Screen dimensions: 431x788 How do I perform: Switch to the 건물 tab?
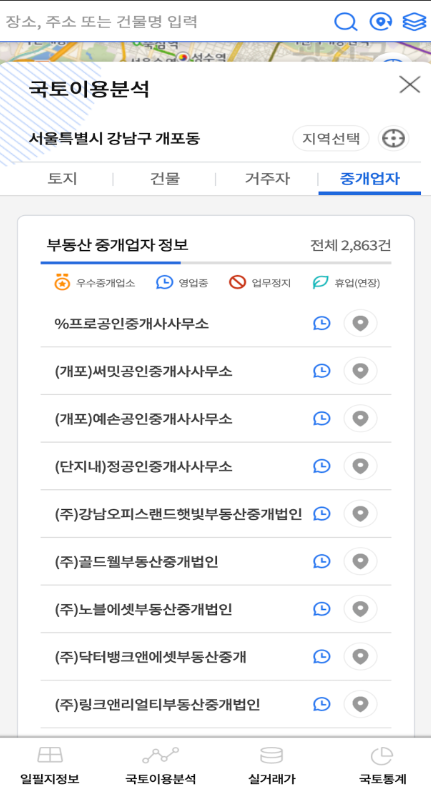click(x=165, y=178)
